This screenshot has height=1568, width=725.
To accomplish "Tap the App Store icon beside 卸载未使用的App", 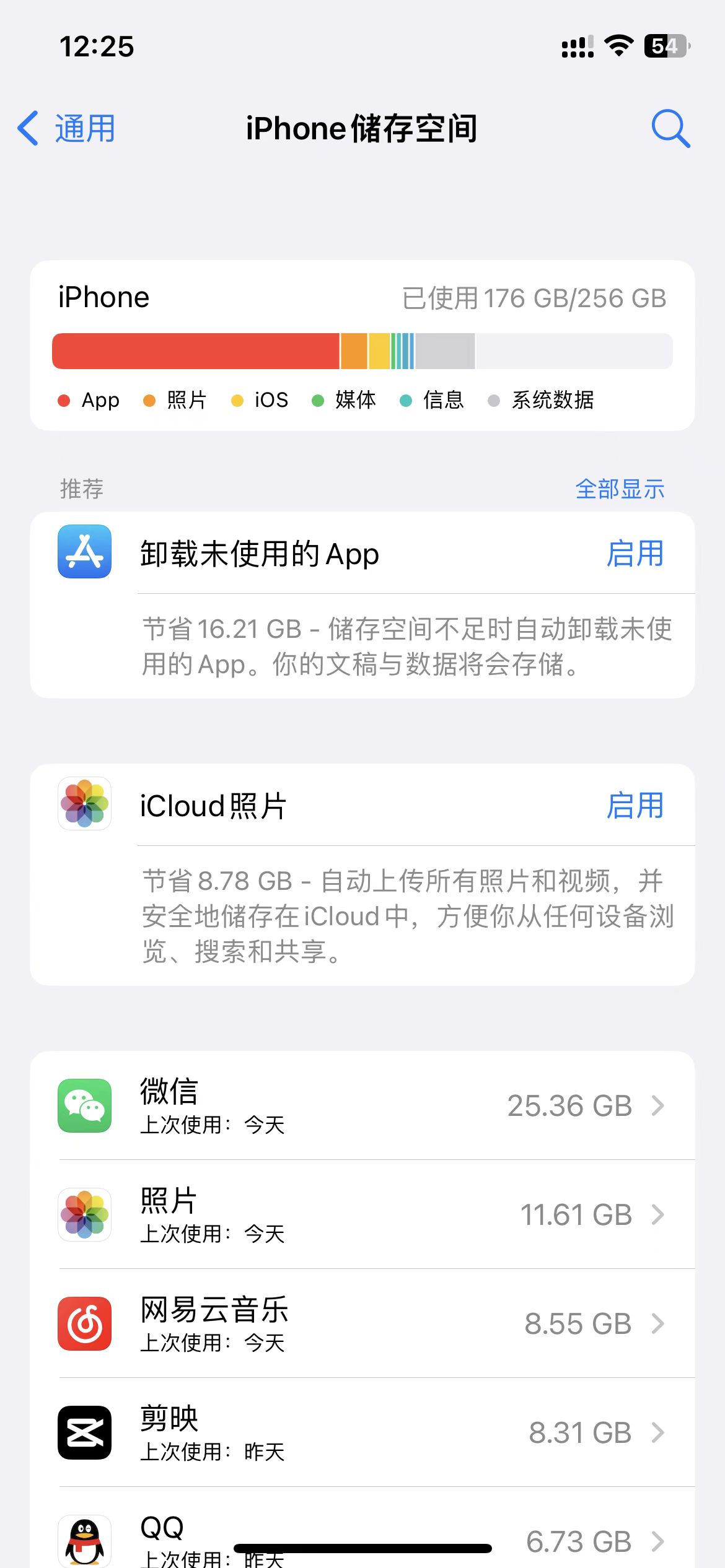I will pos(84,553).
